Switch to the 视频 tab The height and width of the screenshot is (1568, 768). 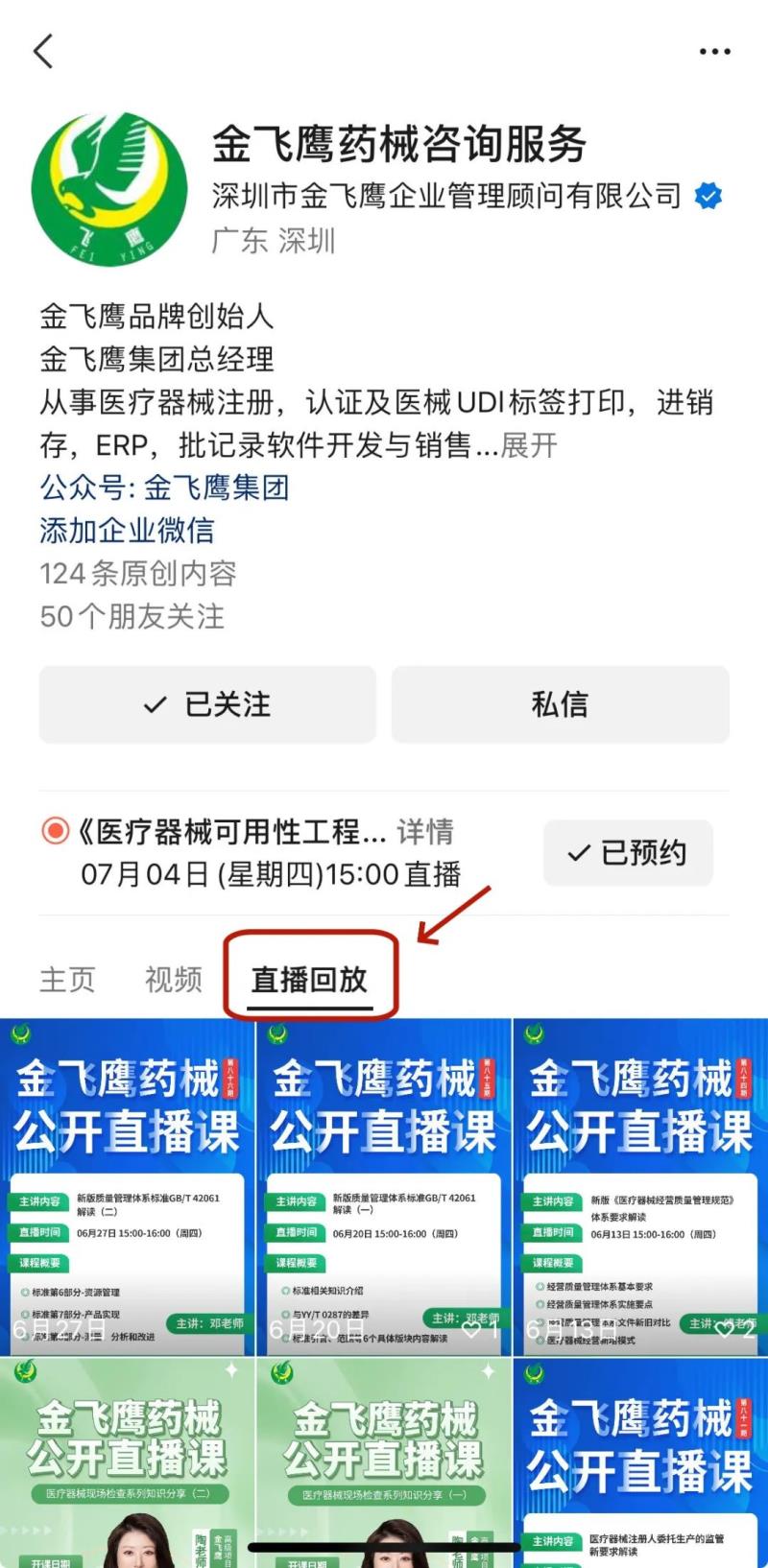pos(173,980)
